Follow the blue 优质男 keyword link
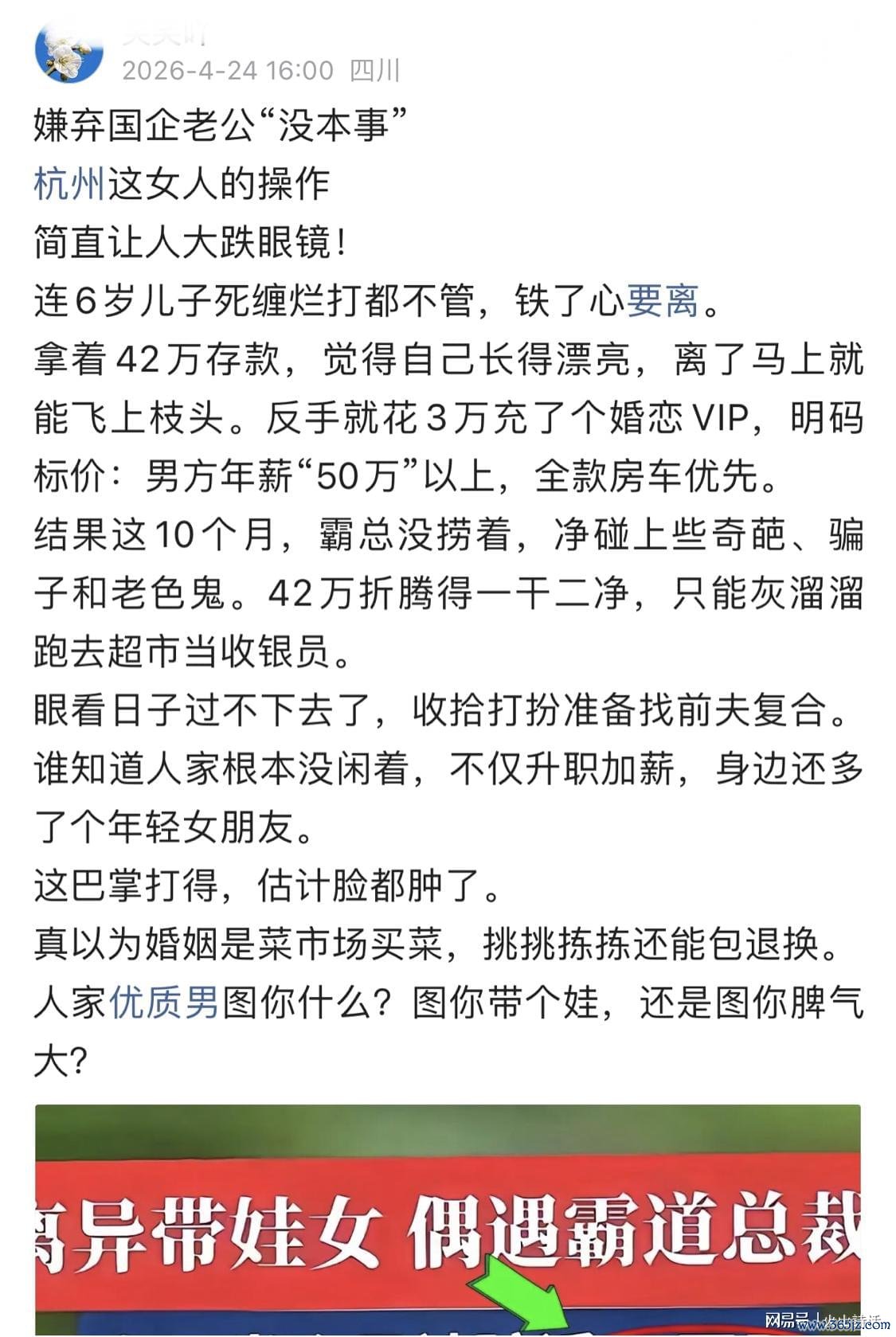 pyautogui.click(x=164, y=1002)
